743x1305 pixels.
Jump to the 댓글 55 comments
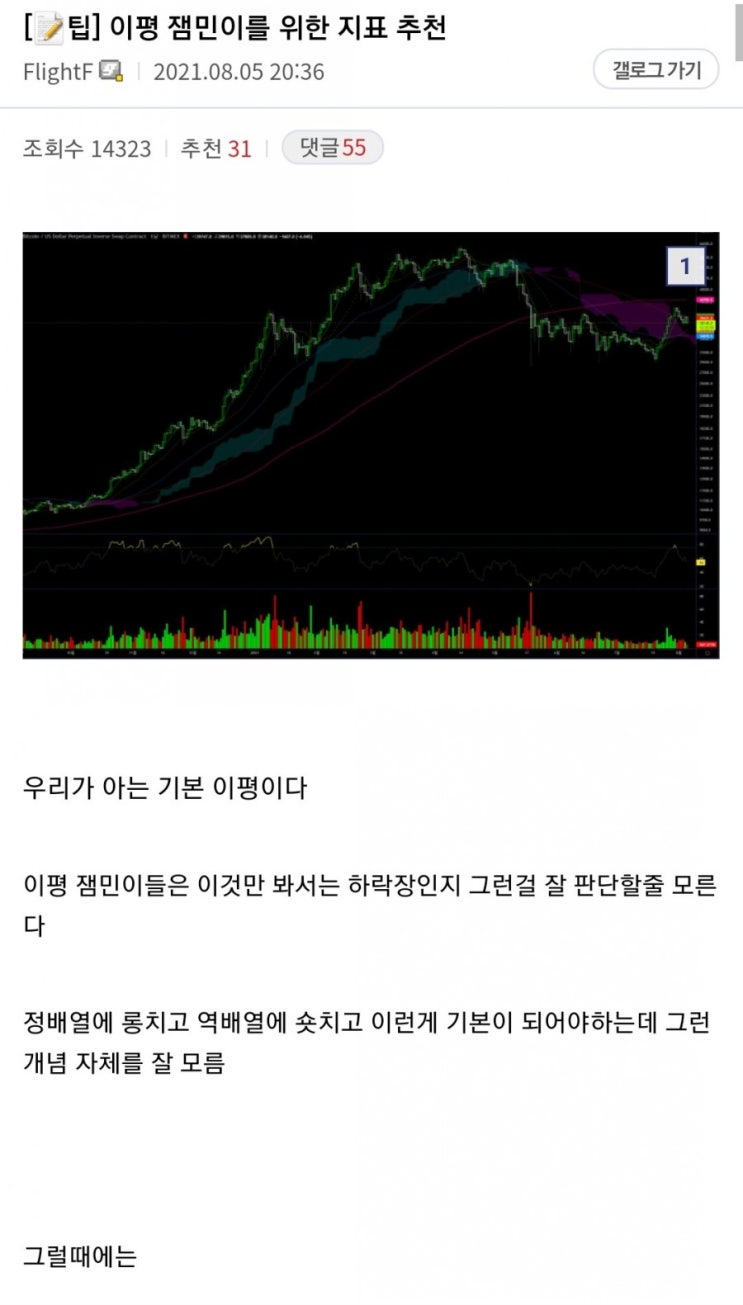click(332, 149)
